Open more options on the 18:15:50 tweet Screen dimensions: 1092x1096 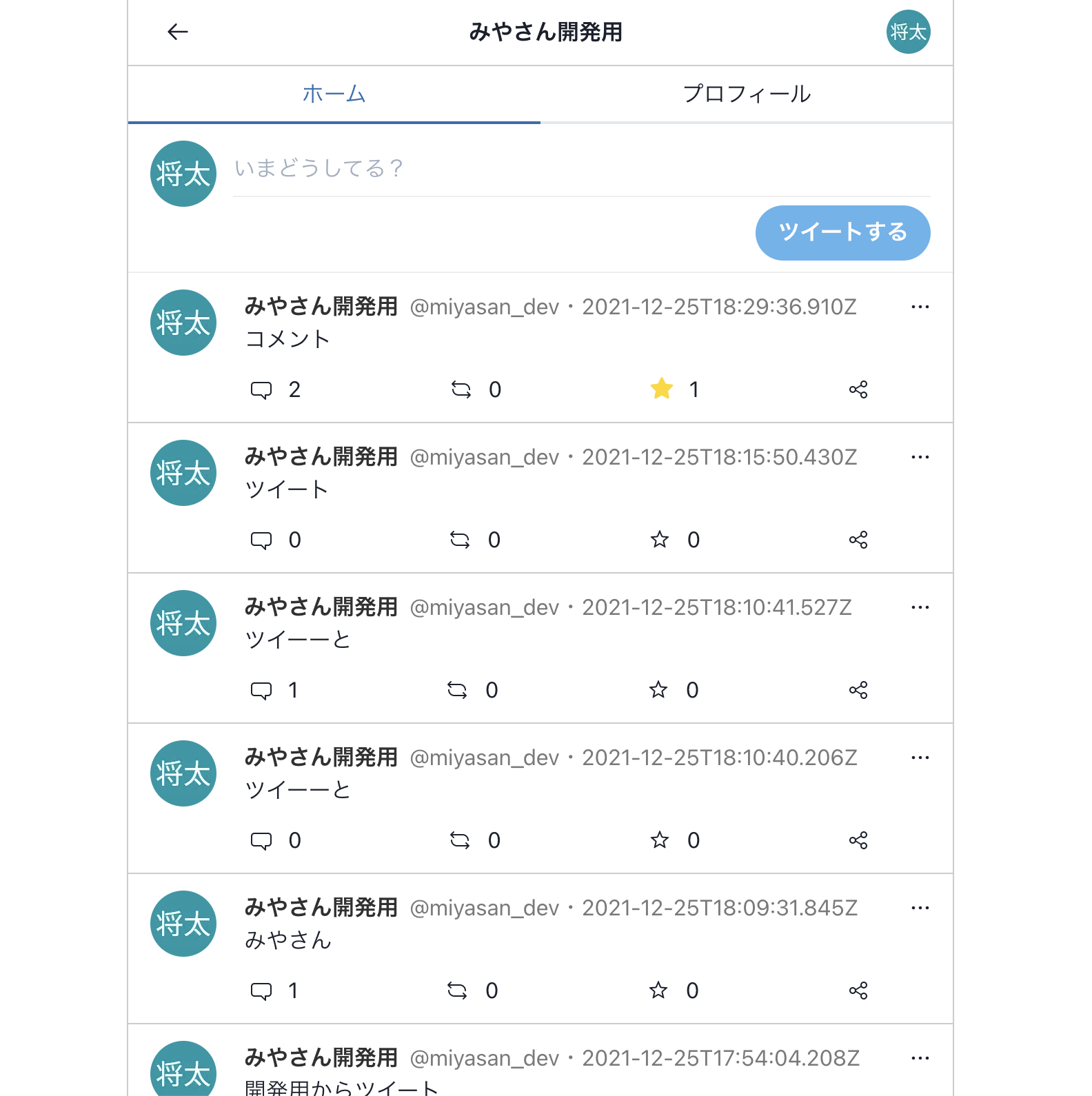pos(920,457)
